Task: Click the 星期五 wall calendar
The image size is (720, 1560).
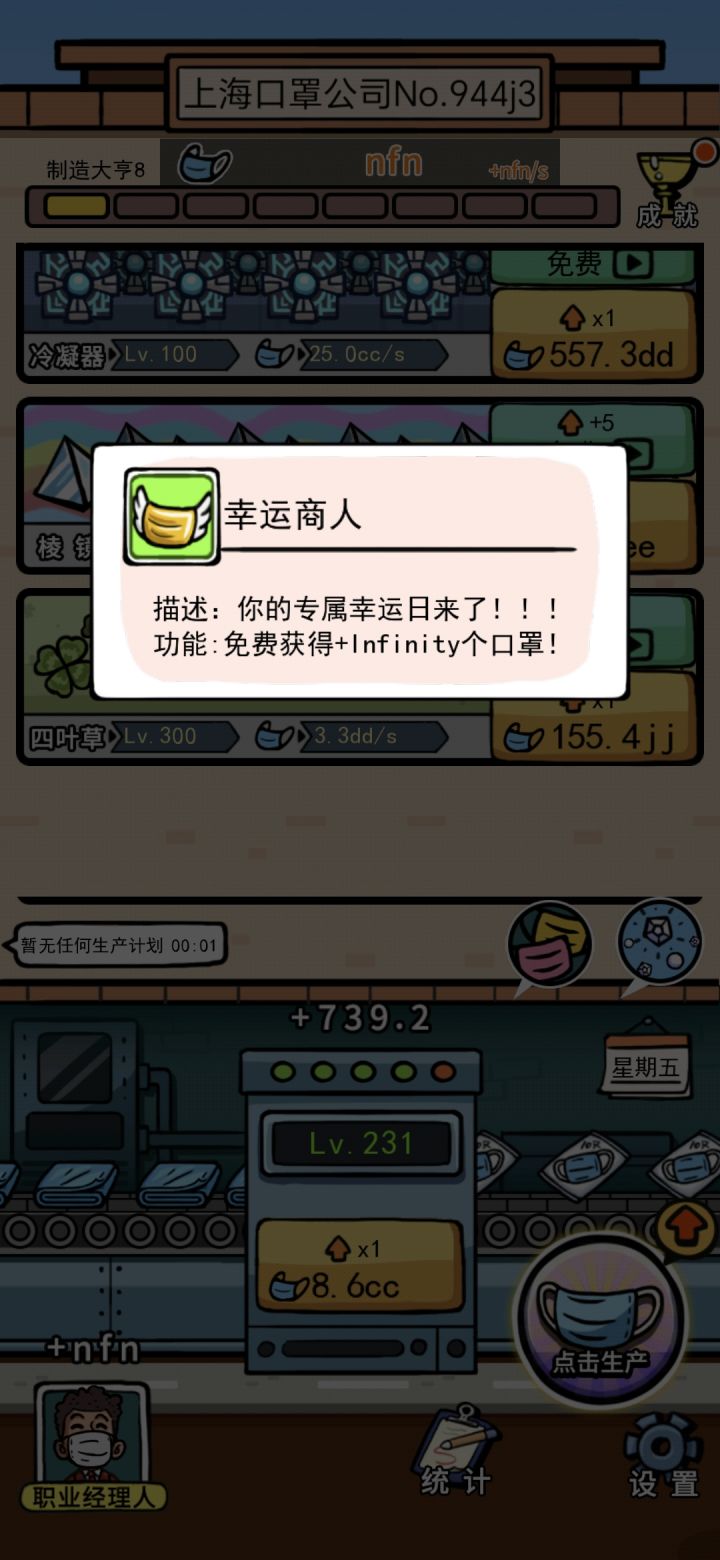Action: (645, 1065)
